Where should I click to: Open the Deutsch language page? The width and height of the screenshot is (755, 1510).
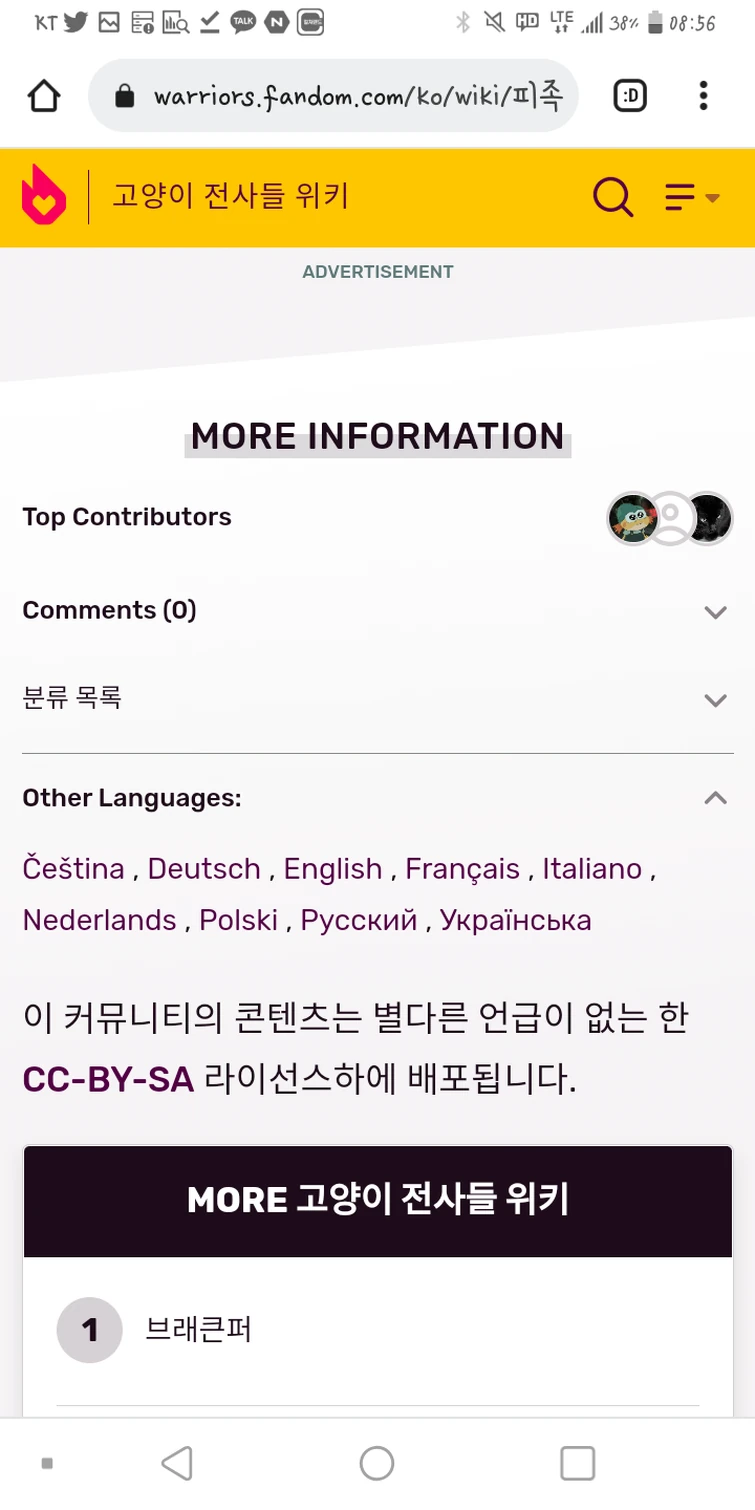pyautogui.click(x=204, y=869)
